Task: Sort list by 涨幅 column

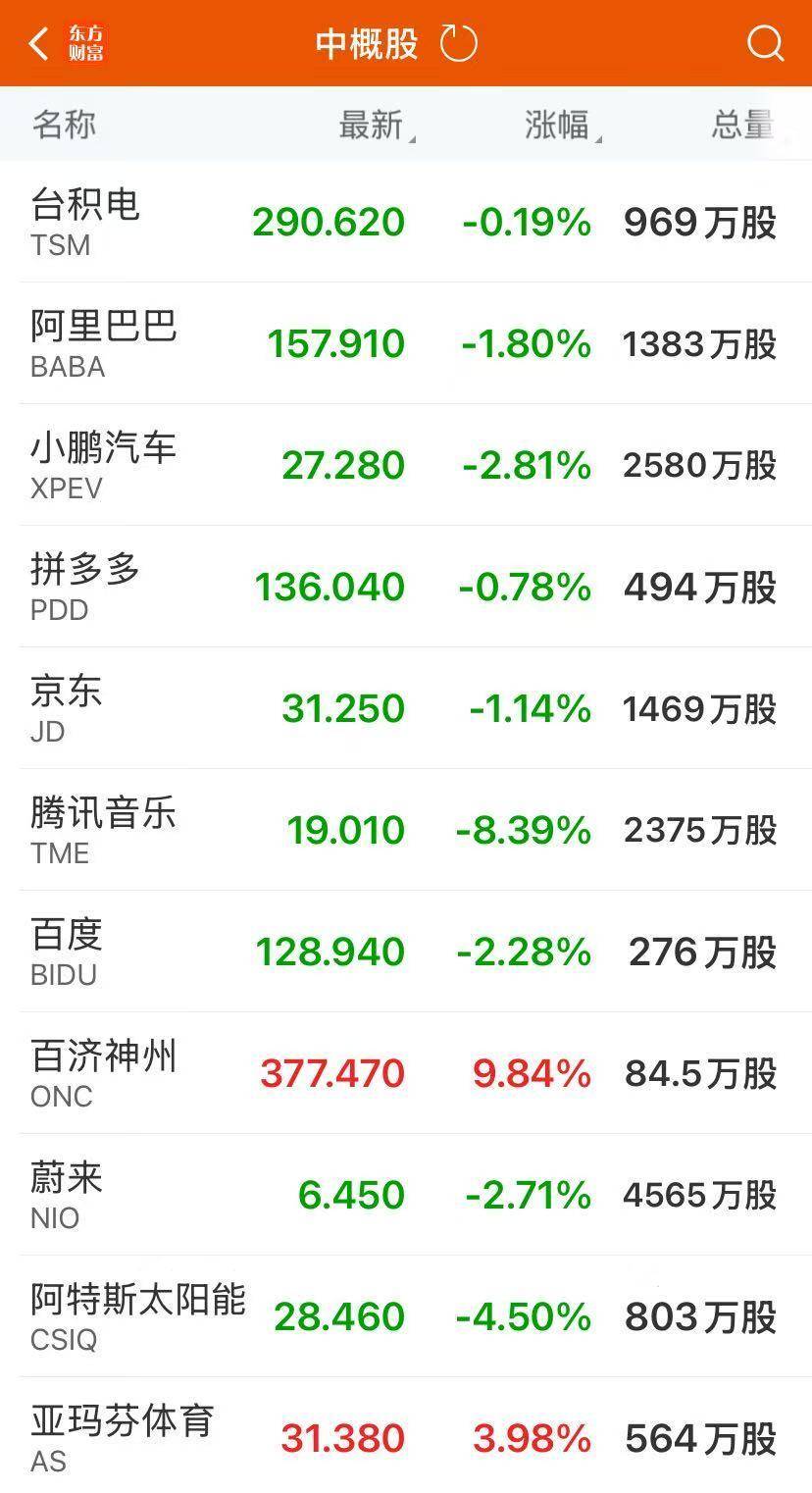Action: tap(555, 125)
